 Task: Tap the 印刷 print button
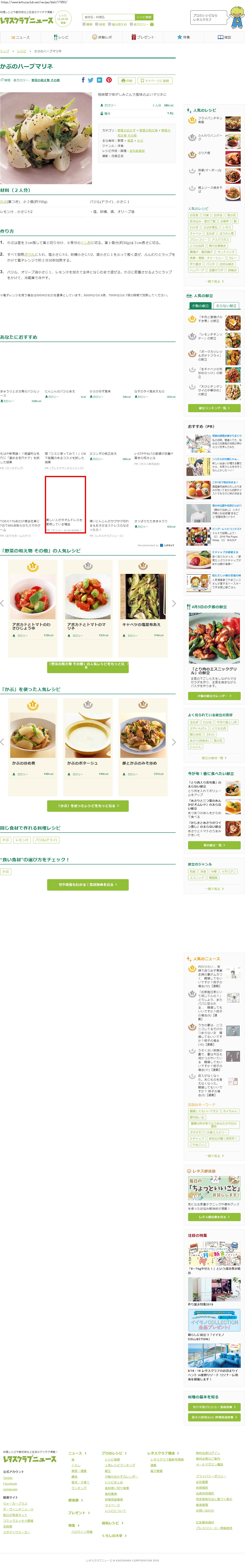click(x=126, y=80)
